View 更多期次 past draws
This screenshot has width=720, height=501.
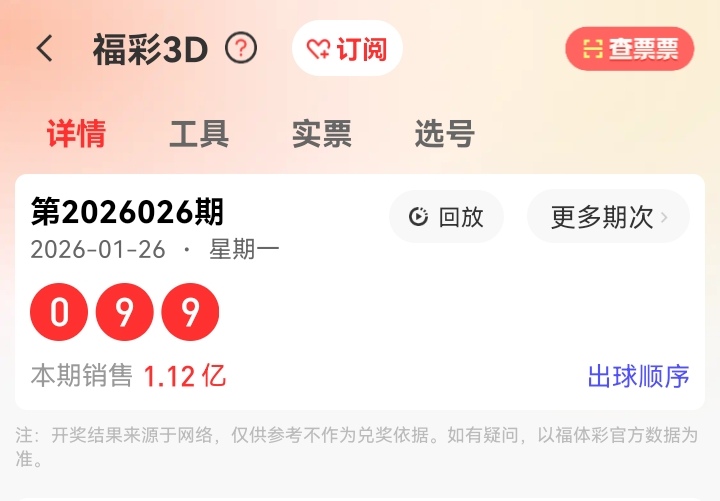click(x=608, y=217)
